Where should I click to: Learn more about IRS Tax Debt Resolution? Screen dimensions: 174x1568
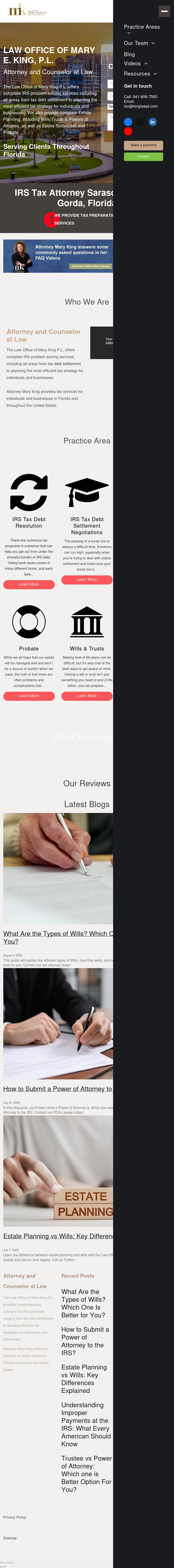pos(29,584)
